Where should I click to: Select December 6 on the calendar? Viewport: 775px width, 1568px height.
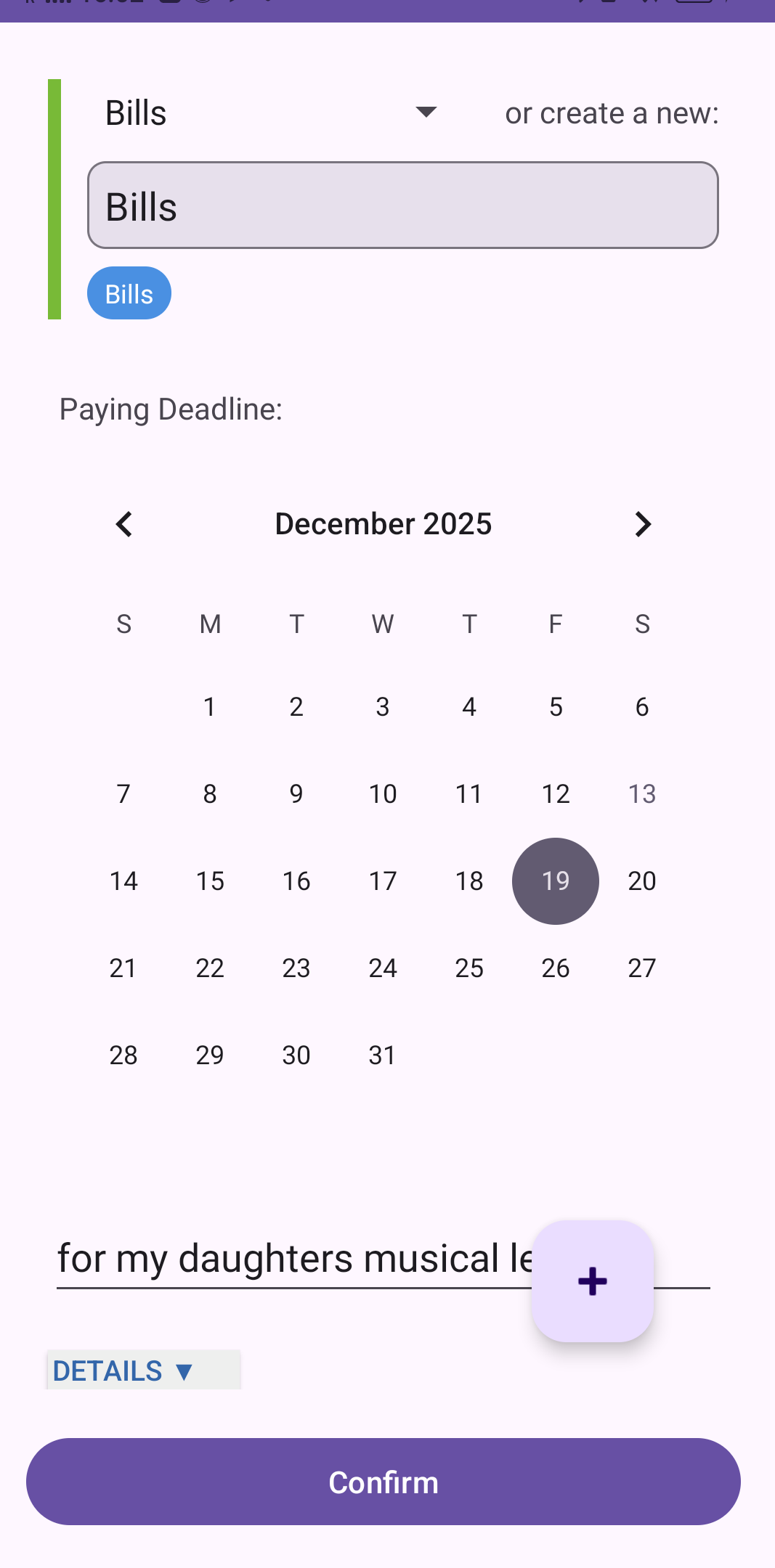coord(642,706)
